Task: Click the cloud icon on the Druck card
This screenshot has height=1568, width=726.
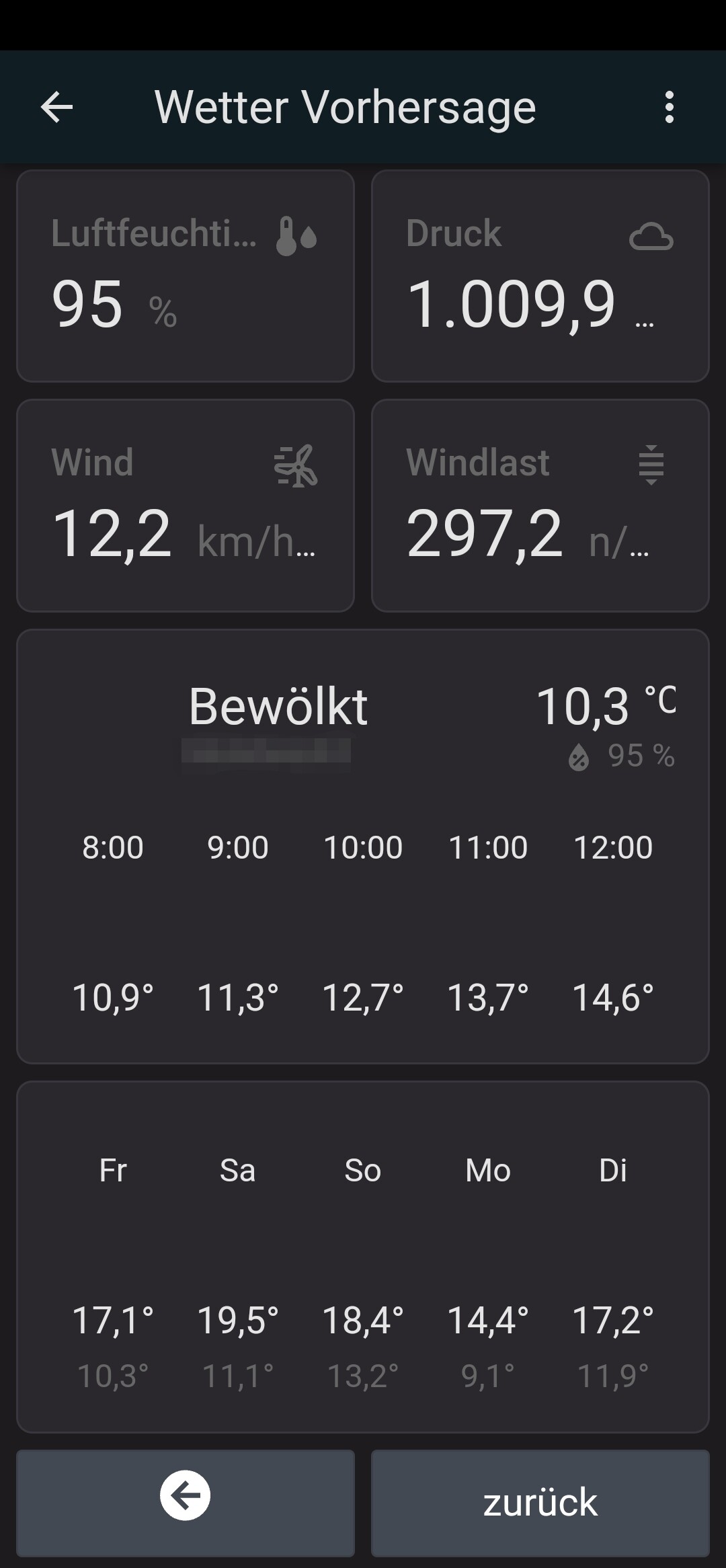Action: click(x=651, y=235)
